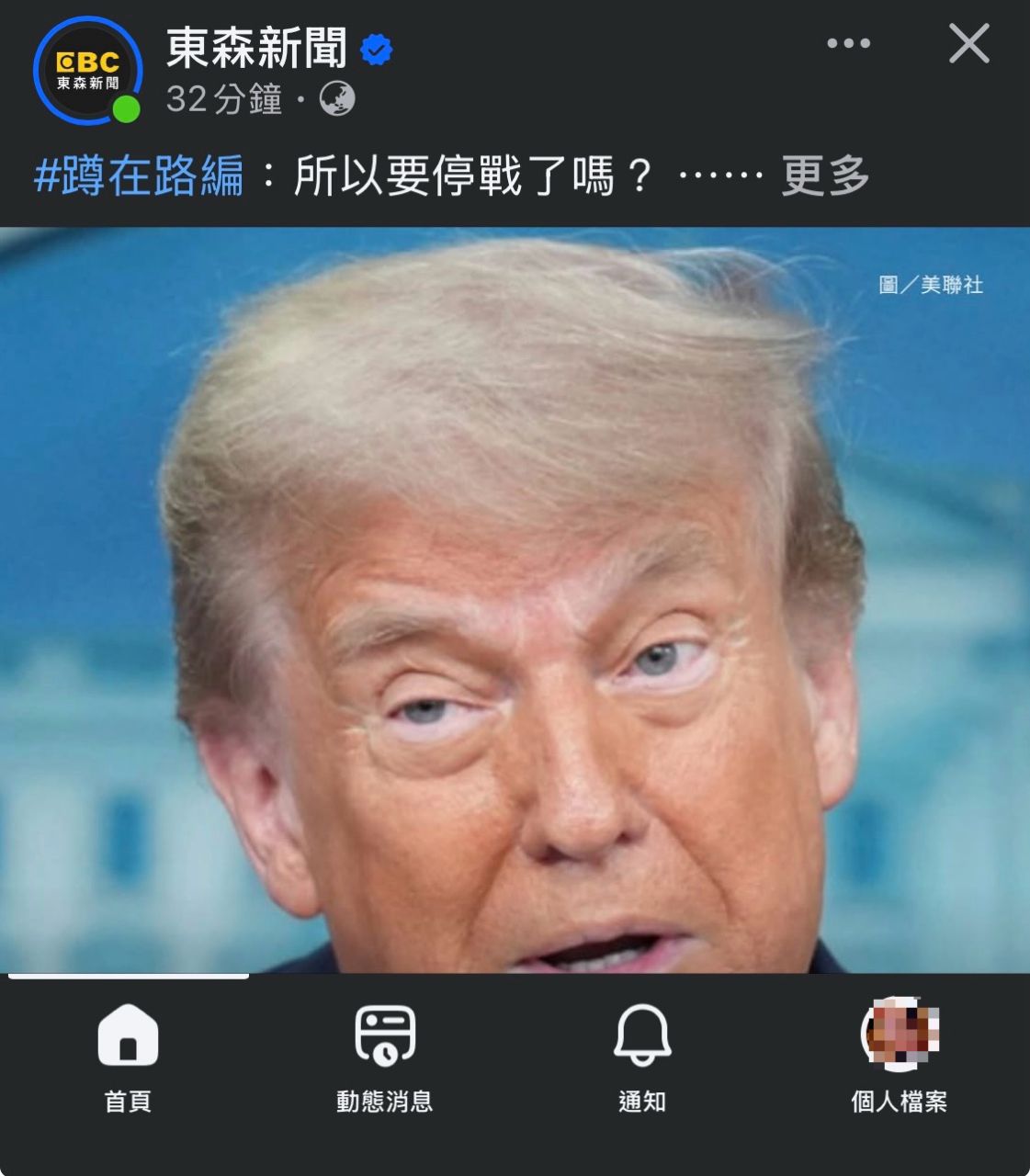Open the 東森新聞 page name link
The width and height of the screenshot is (1030, 1176).
[256, 48]
